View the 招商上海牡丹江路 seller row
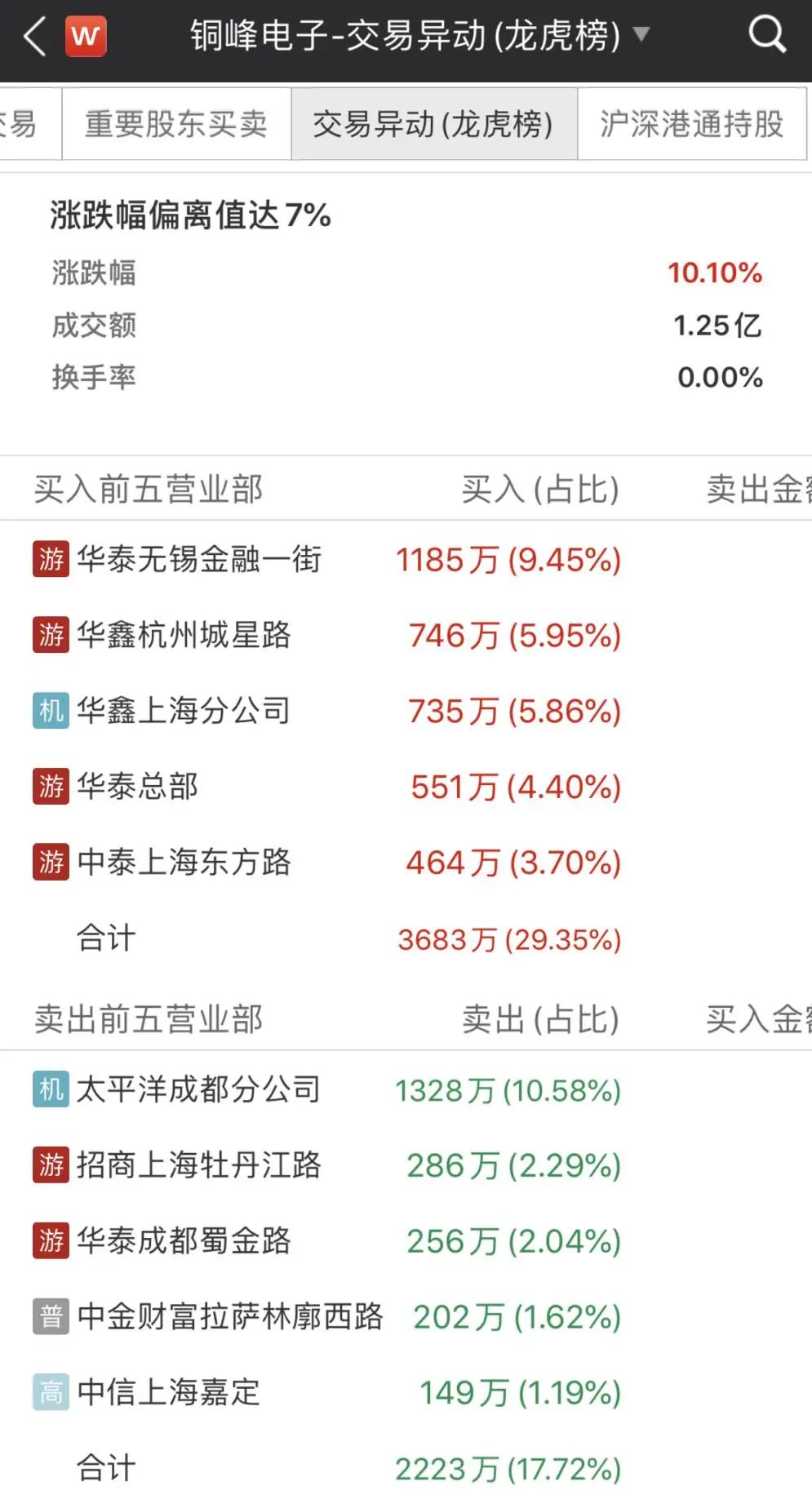This screenshot has height=1504, width=812. (x=198, y=1165)
